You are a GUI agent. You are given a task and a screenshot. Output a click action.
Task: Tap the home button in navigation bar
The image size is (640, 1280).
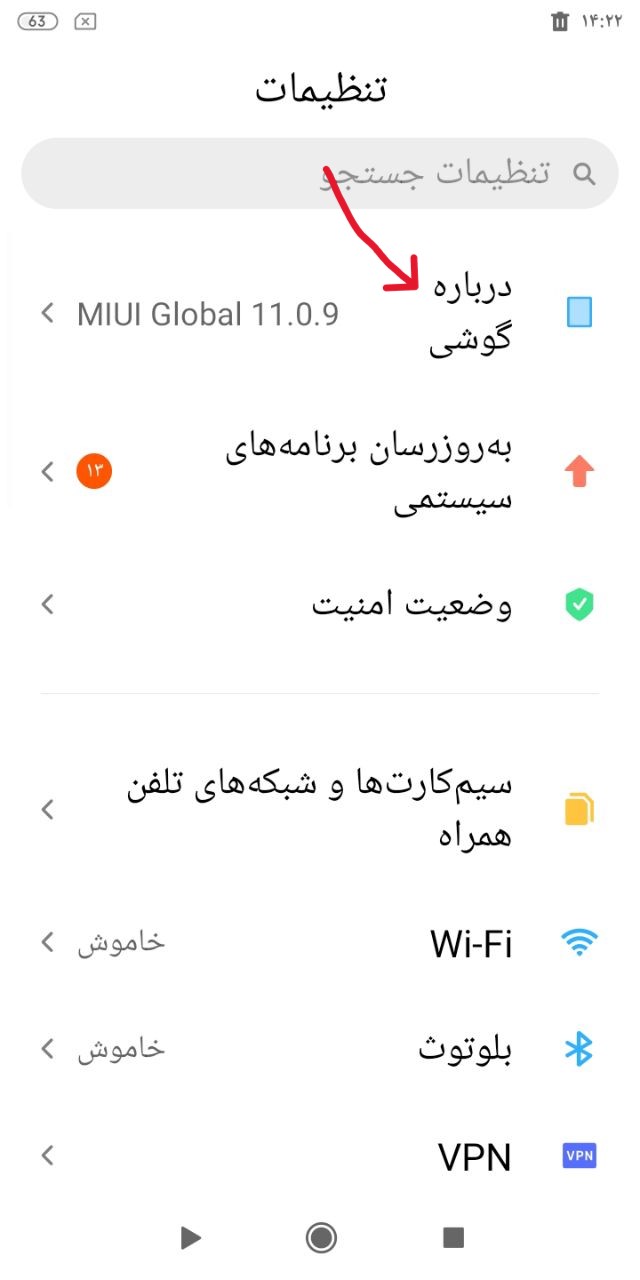point(321,1238)
